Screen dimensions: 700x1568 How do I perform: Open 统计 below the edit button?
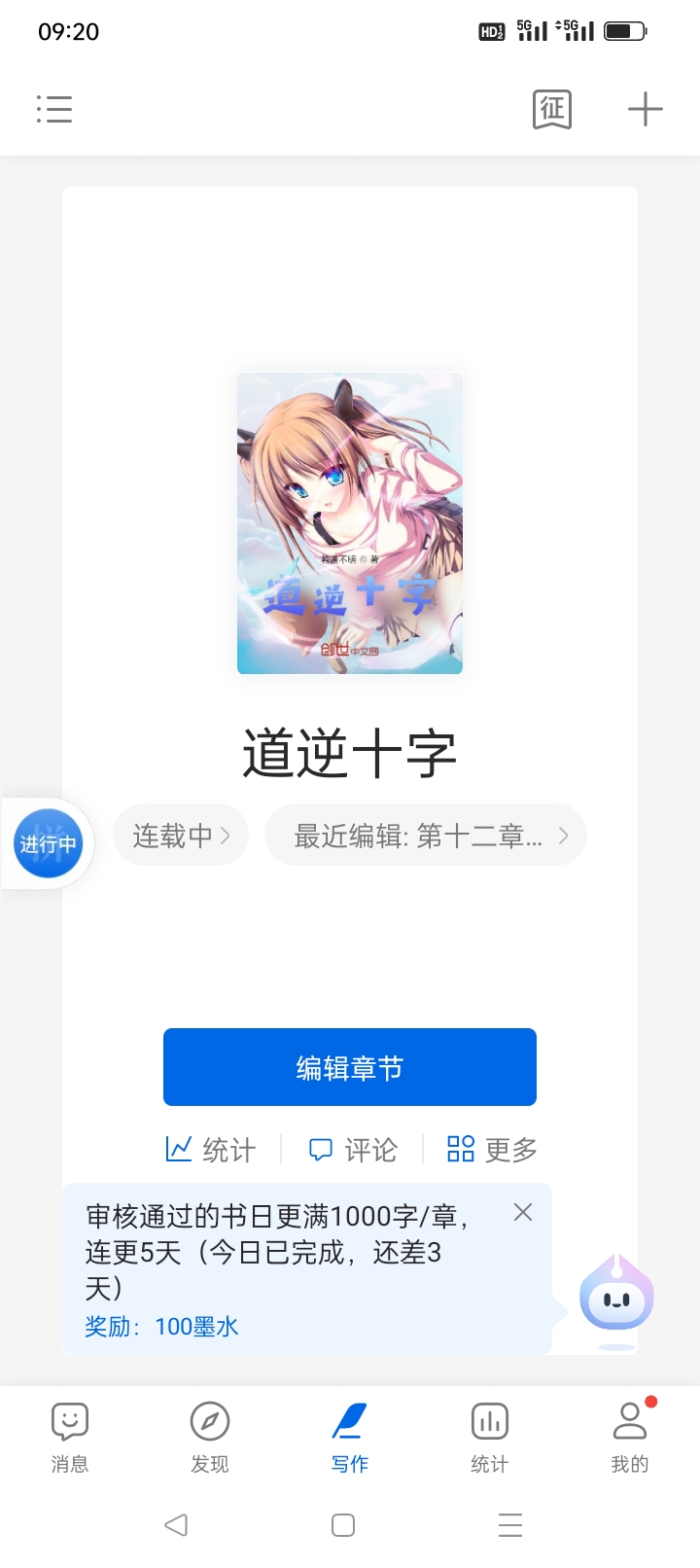[x=210, y=1150]
